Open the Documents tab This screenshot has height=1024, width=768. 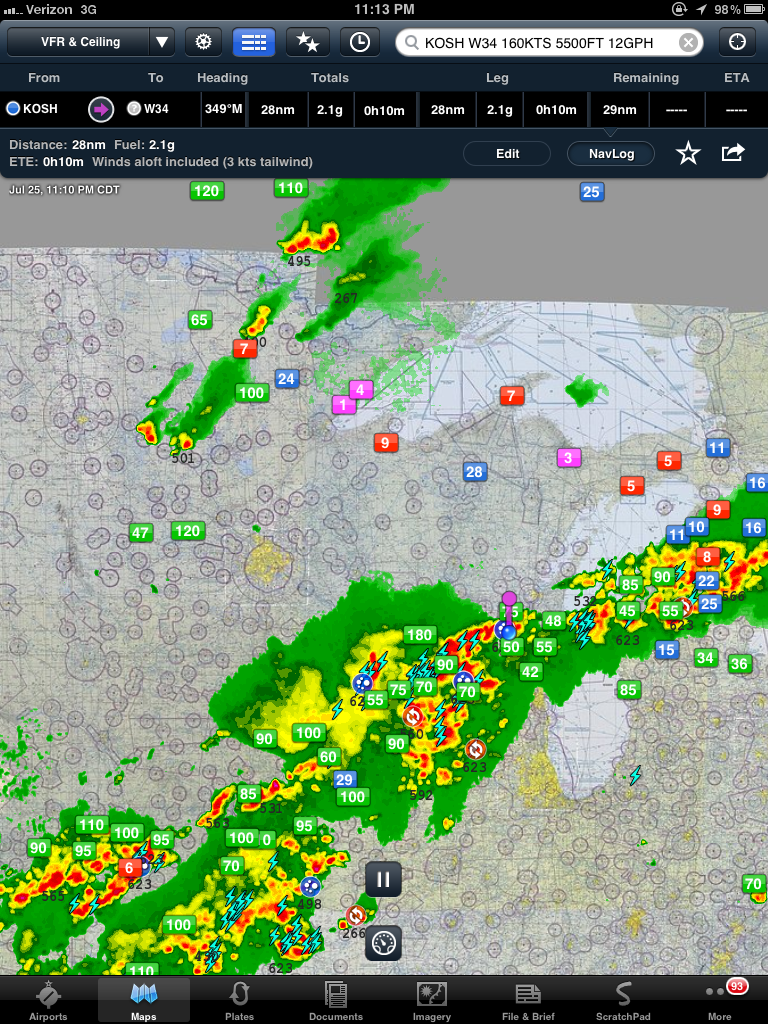pos(336,1000)
